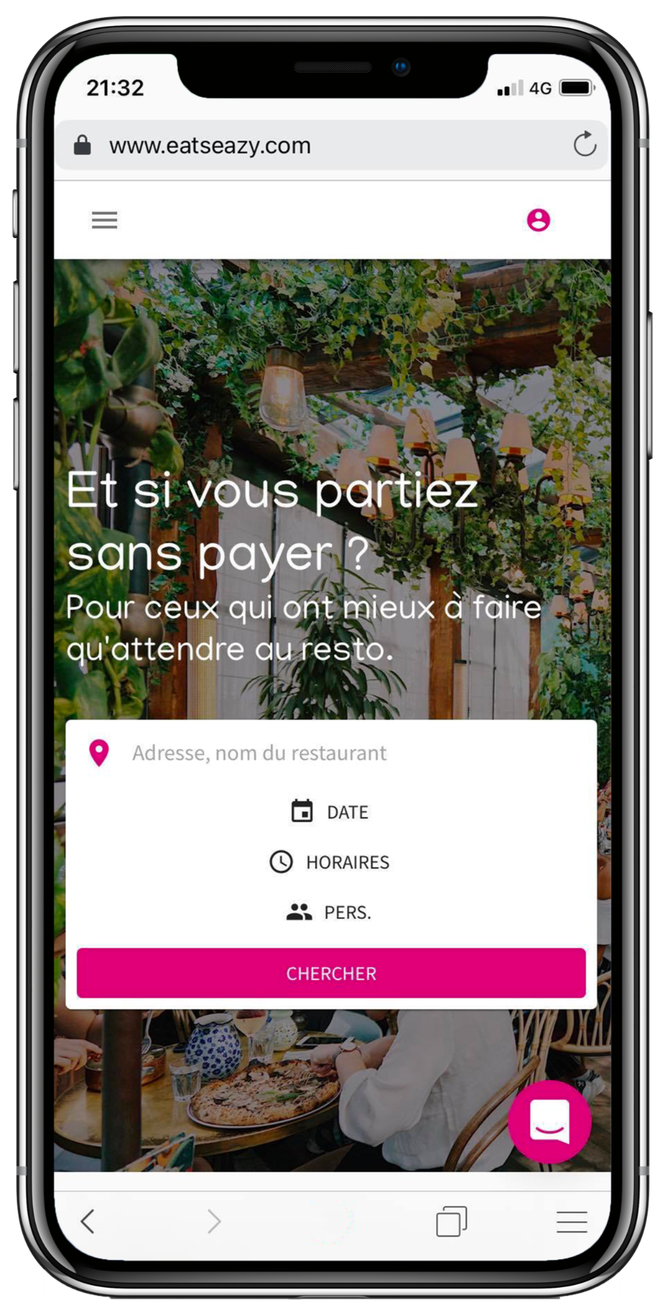The image size is (660, 1313).
Task: Tap the CHERCHER search button
Action: click(x=331, y=973)
